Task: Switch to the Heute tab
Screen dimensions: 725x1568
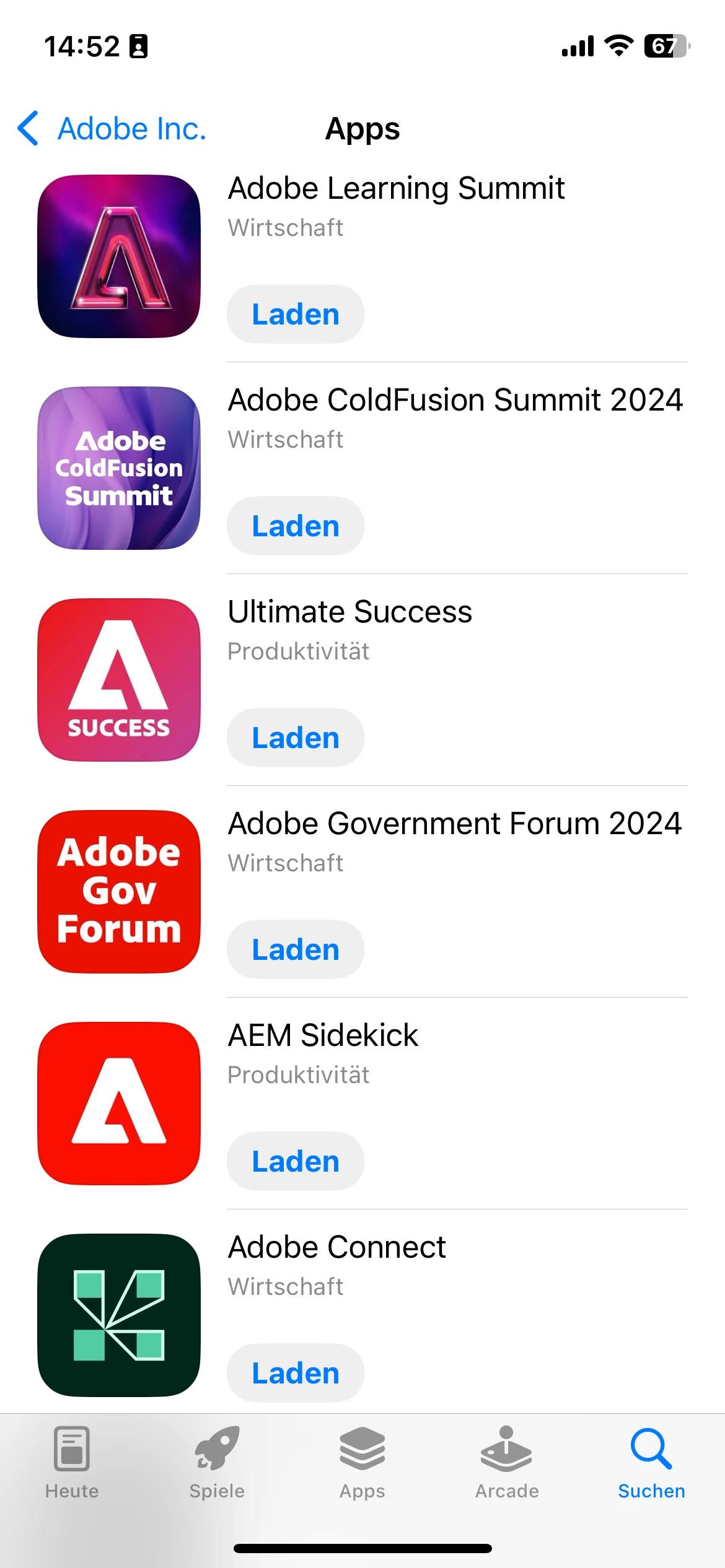Action: pos(72,1463)
